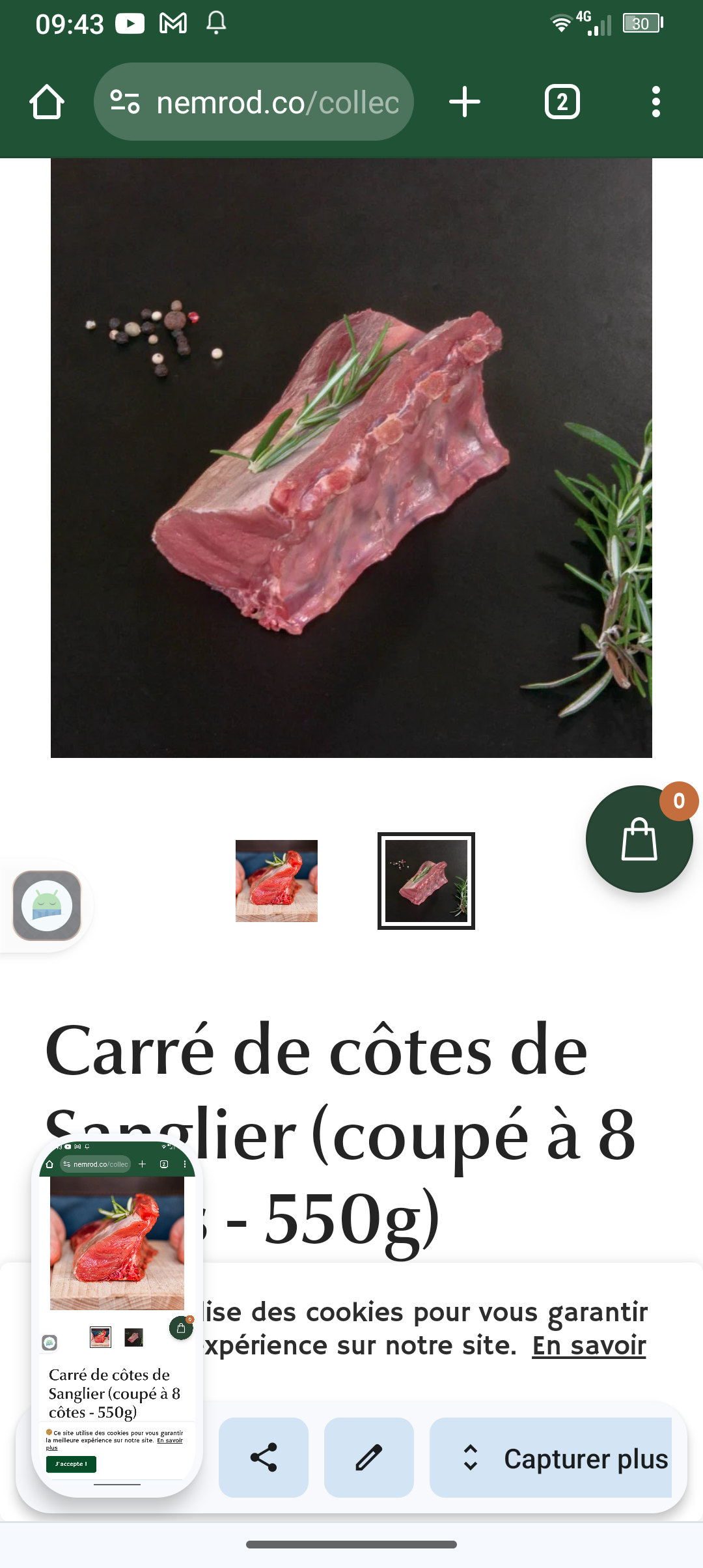703x1568 pixels.
Task: Open the tab switcher showing 2 tabs
Action: pyautogui.click(x=562, y=102)
